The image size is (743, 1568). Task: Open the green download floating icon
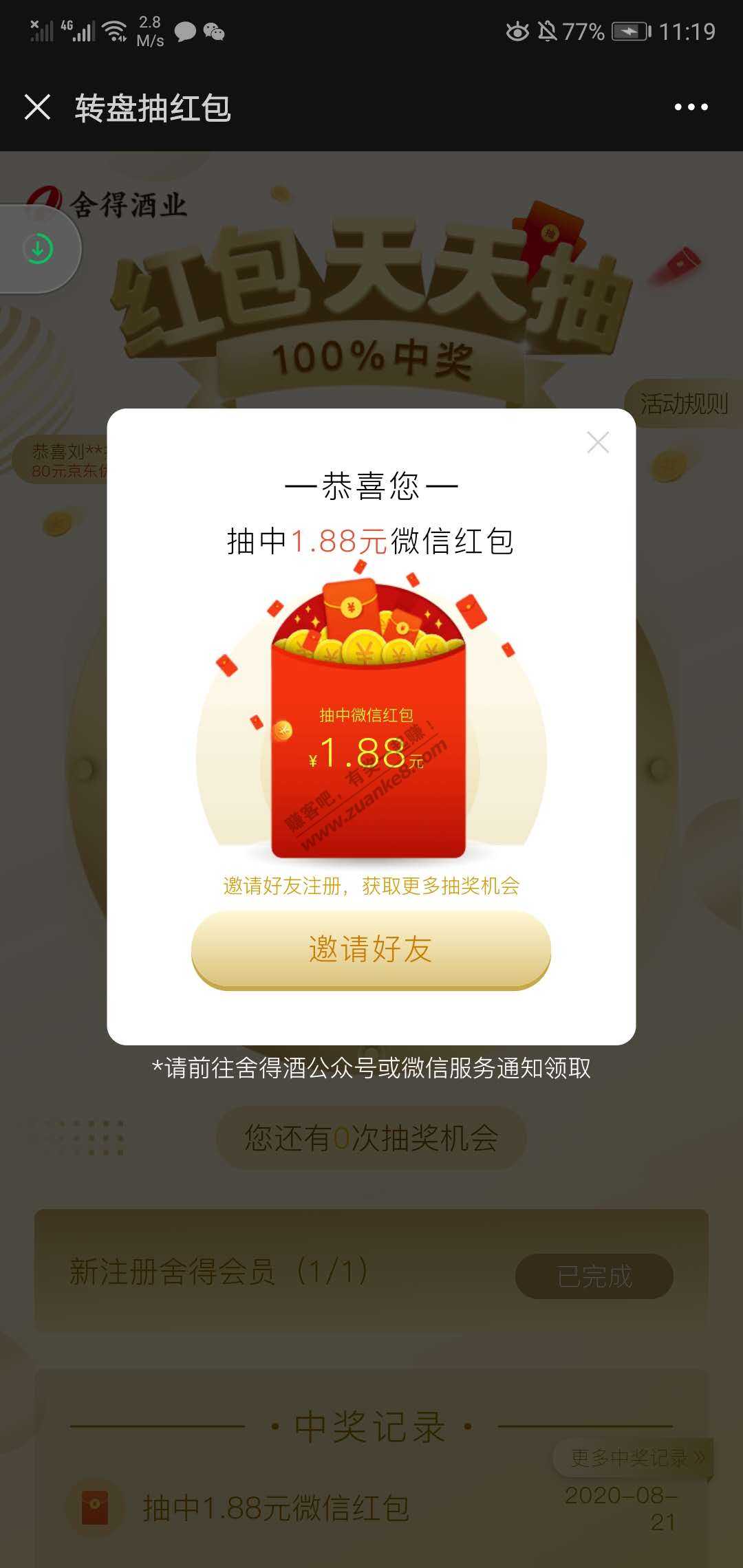pos(39,249)
